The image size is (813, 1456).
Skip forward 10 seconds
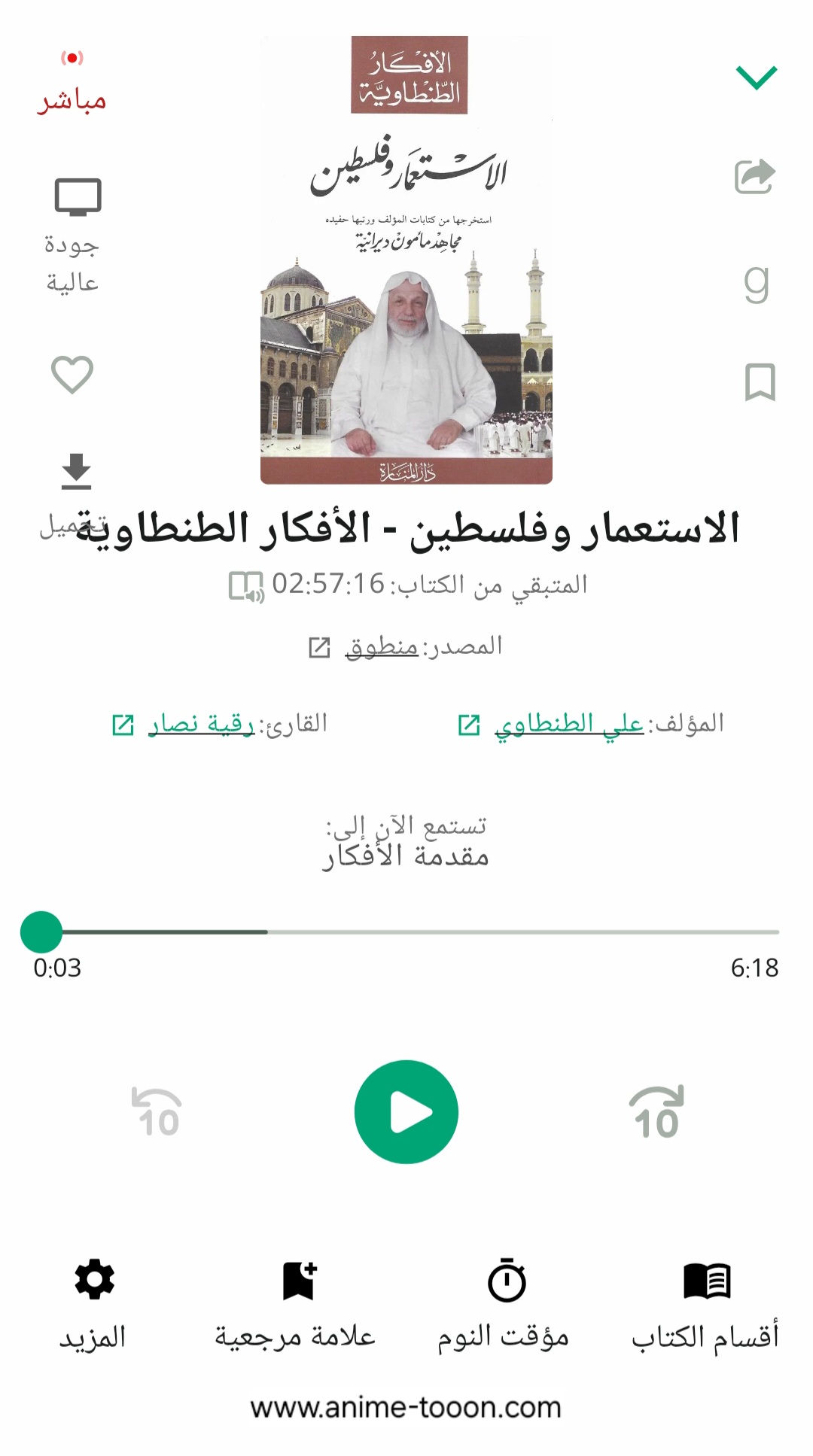(656, 1112)
